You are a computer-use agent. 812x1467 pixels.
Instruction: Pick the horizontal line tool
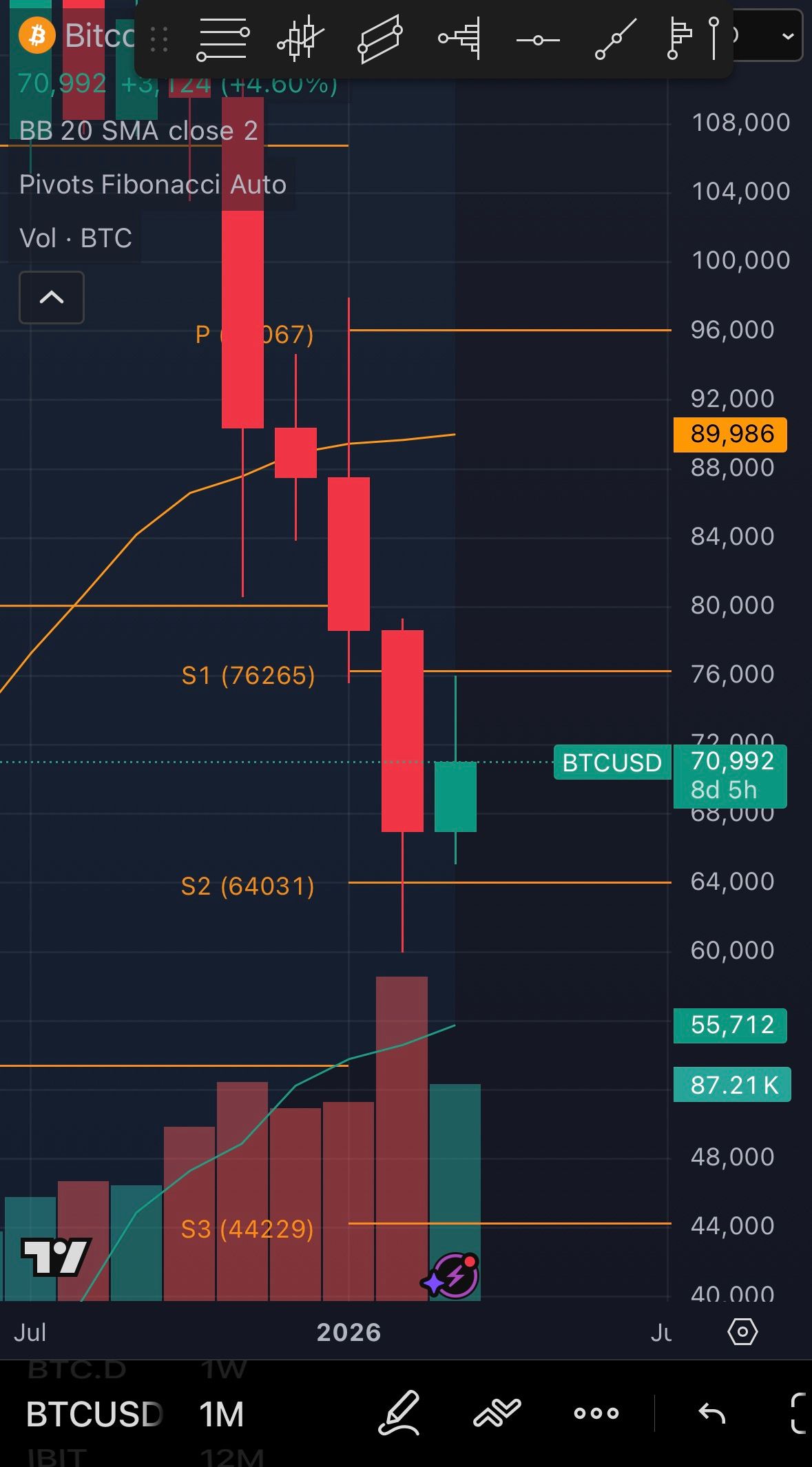pyautogui.click(x=538, y=40)
